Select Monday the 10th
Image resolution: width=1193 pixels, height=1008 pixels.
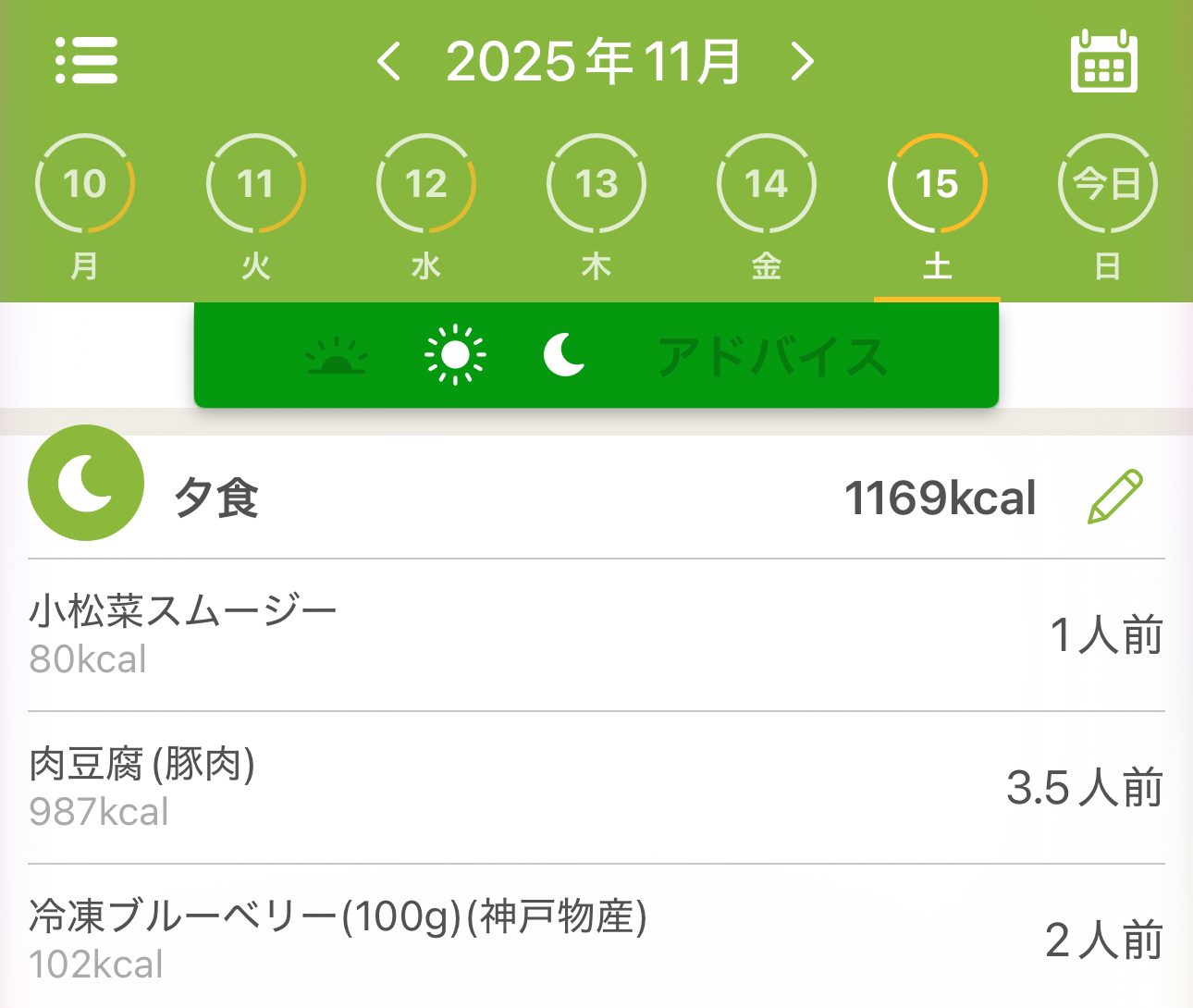(x=85, y=184)
